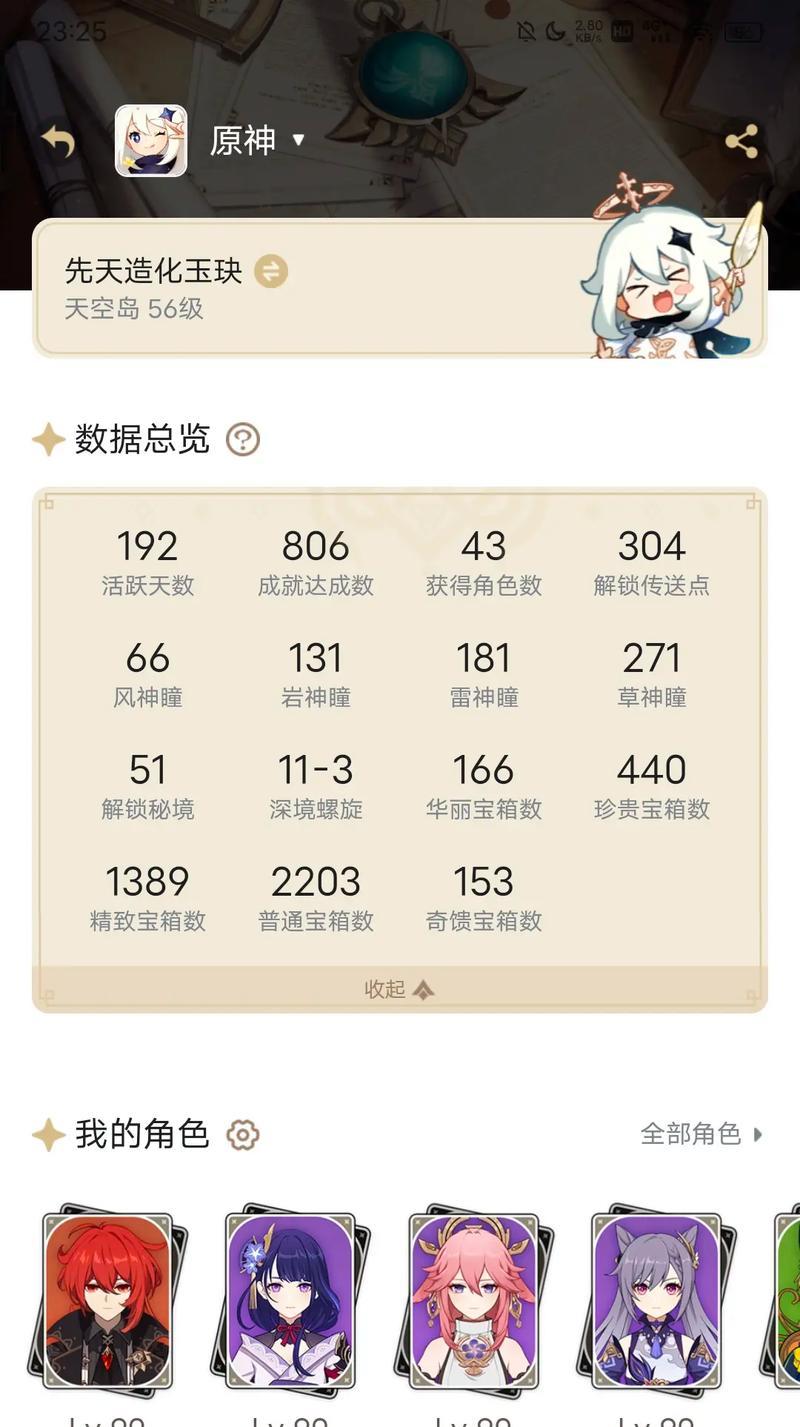Image resolution: width=800 pixels, height=1427 pixels.
Task: Open the Keqing character card
Action: coord(657,1300)
